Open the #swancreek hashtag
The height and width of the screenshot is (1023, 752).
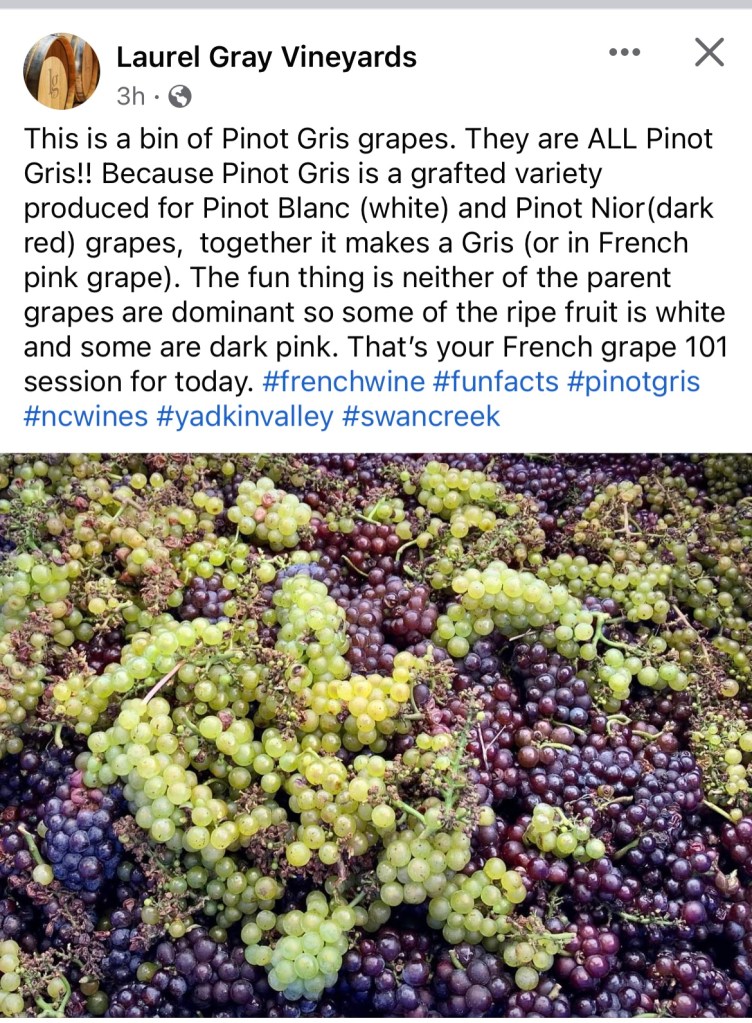coord(420,416)
